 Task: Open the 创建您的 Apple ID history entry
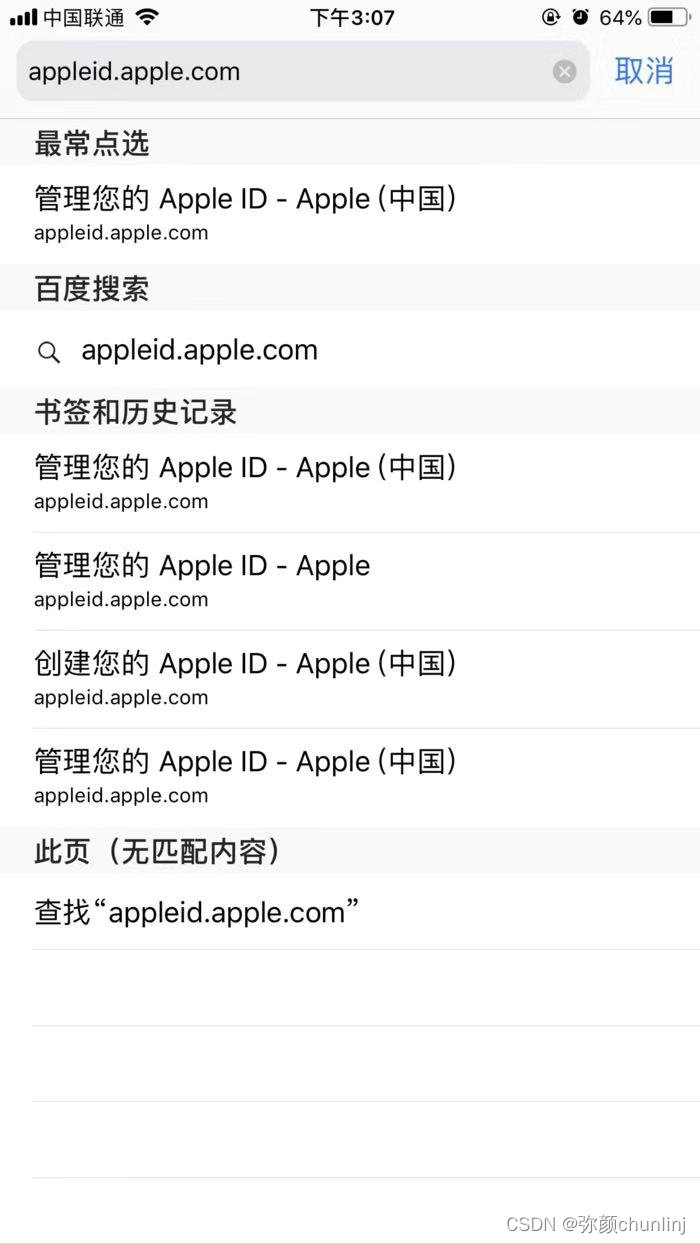350,679
